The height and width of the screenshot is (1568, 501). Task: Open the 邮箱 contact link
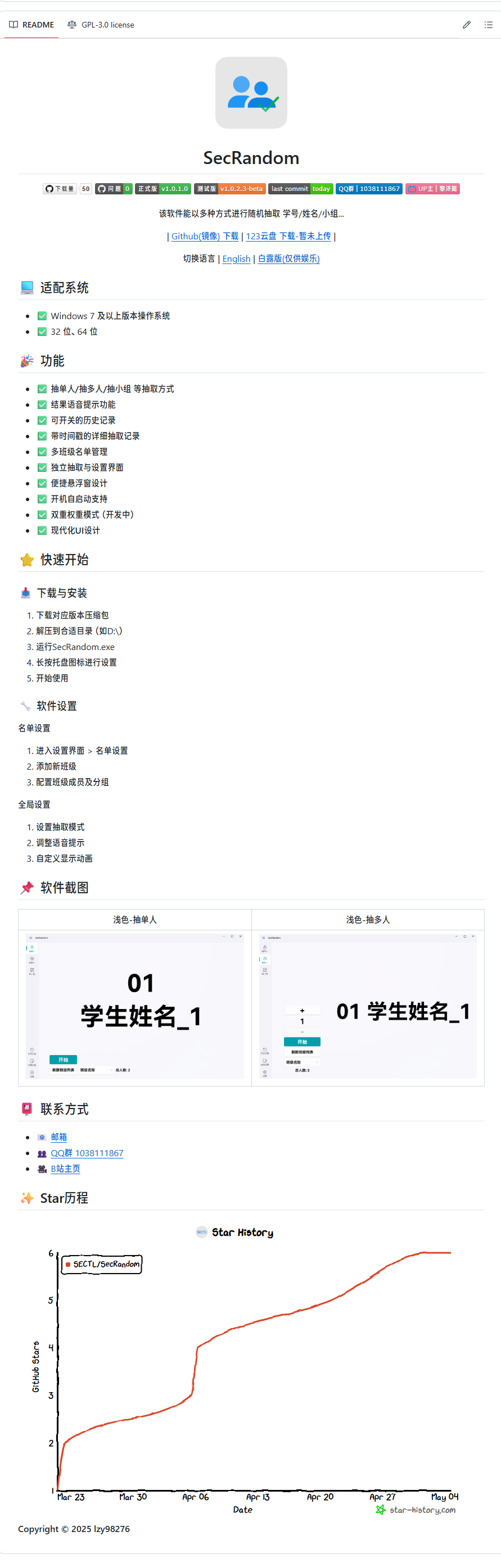tap(59, 1137)
